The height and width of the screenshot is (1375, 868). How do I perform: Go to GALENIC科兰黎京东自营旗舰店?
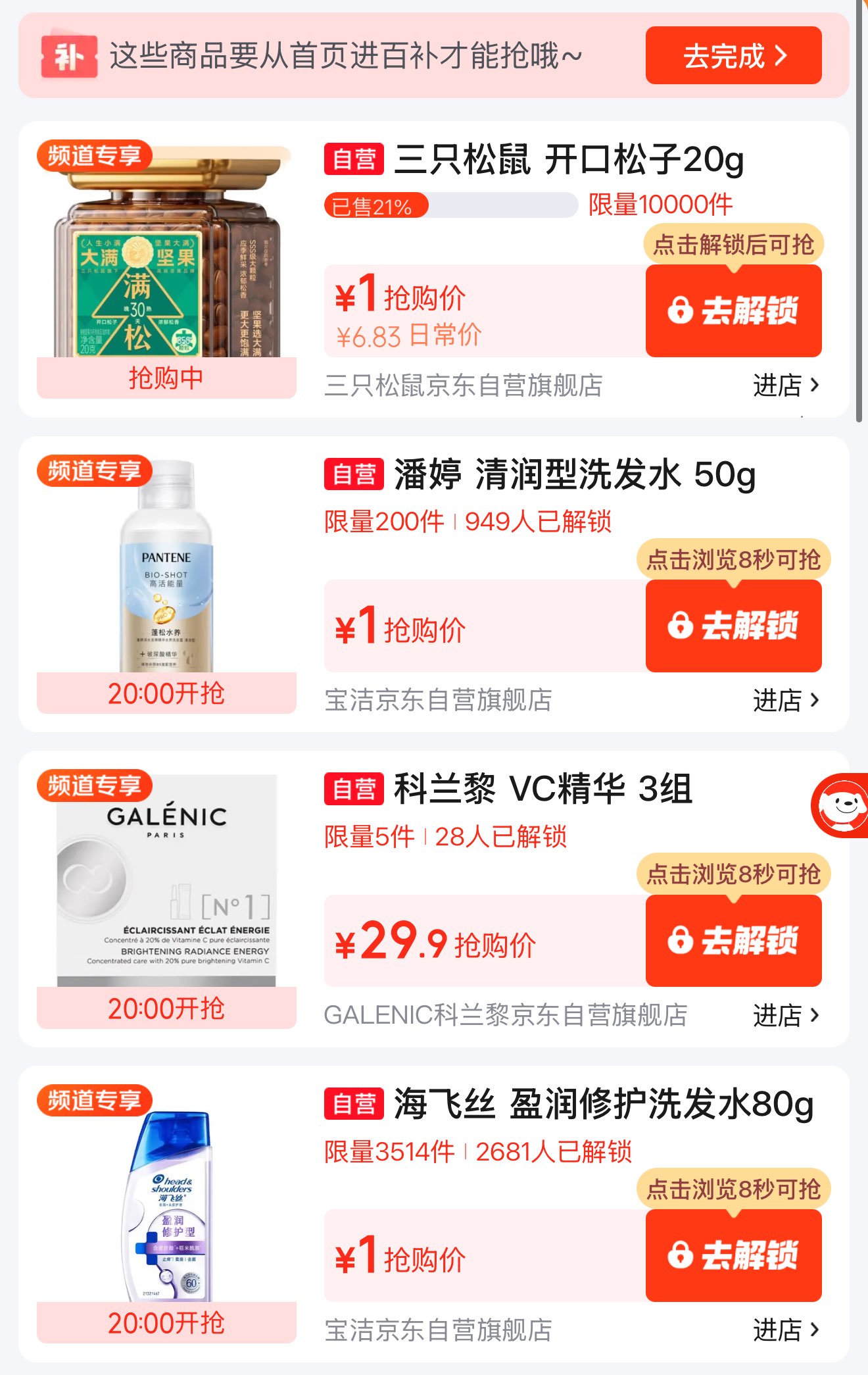click(x=786, y=1016)
